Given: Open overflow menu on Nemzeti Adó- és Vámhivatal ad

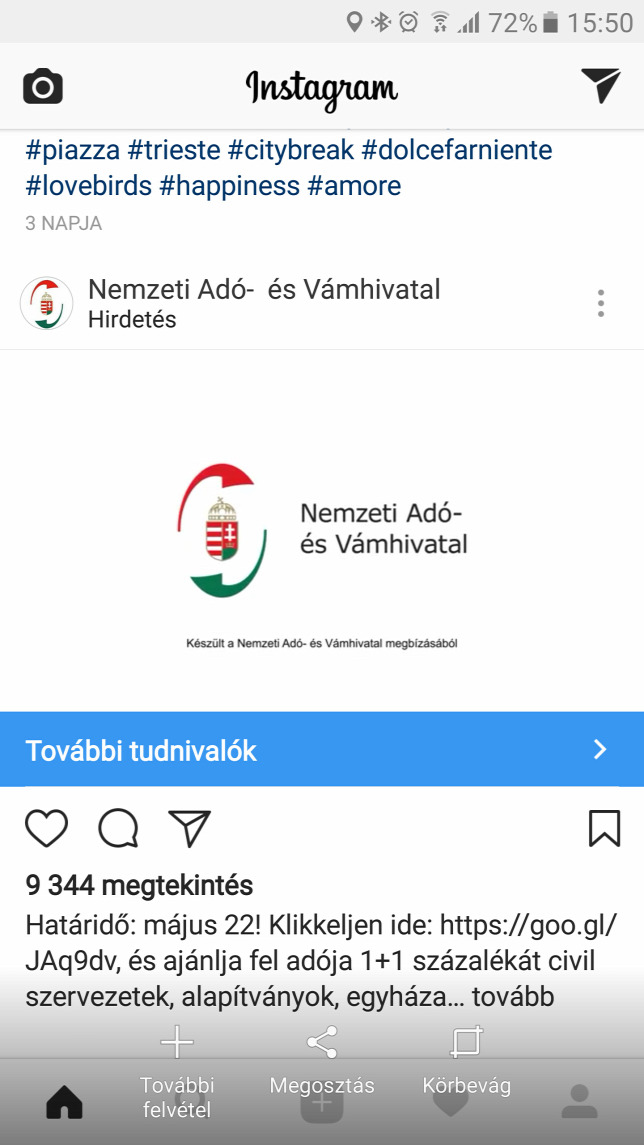Looking at the screenshot, I should click(x=601, y=303).
